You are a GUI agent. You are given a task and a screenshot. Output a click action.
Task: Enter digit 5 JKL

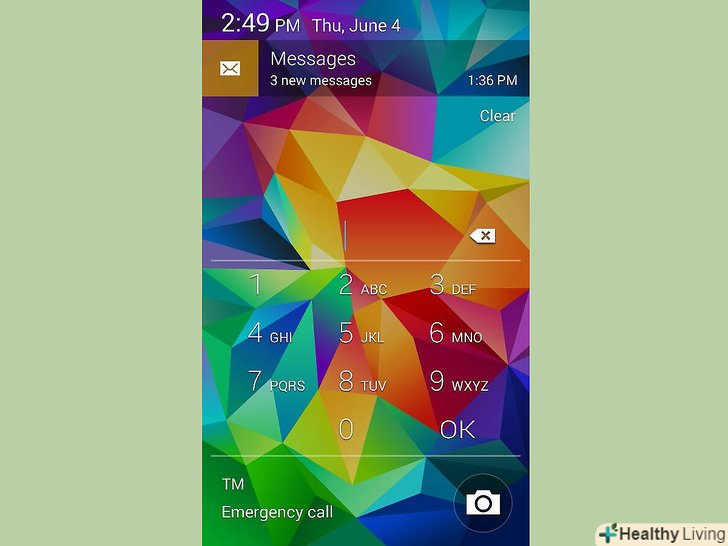[361, 334]
